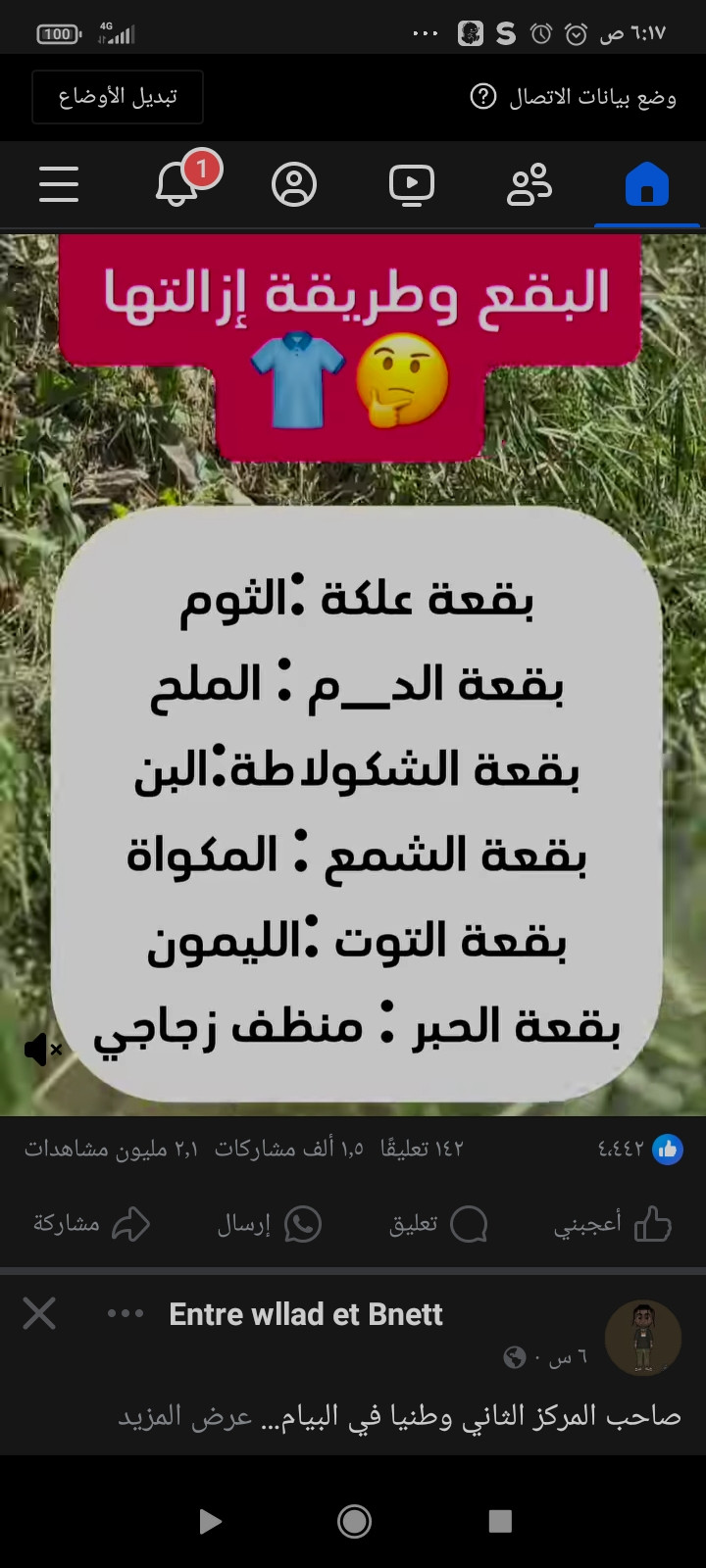Send post via WhatsApp إرسال
Image resolution: width=706 pixels, height=1568 pixels.
coord(270,1224)
